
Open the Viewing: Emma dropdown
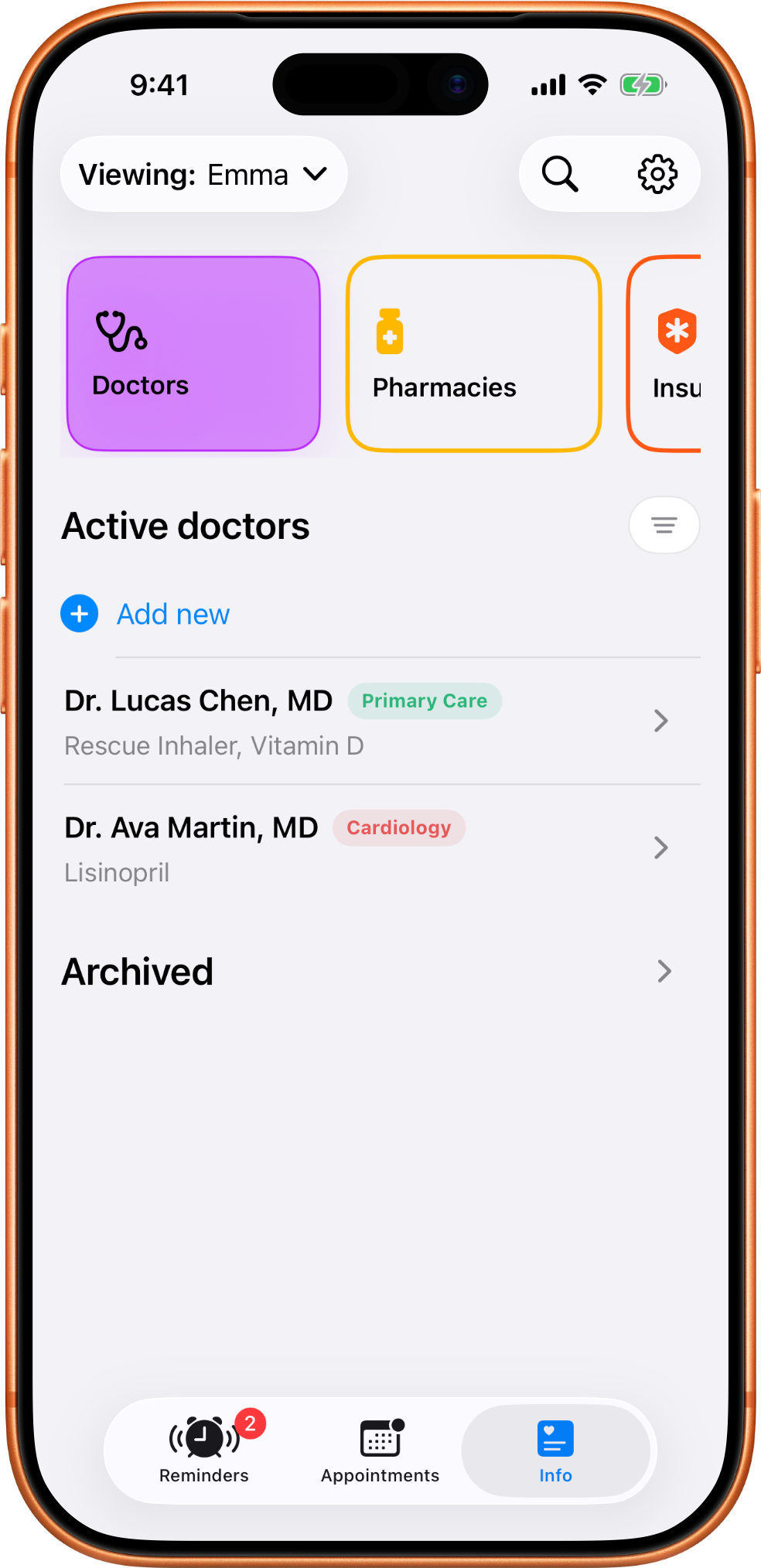coord(203,173)
